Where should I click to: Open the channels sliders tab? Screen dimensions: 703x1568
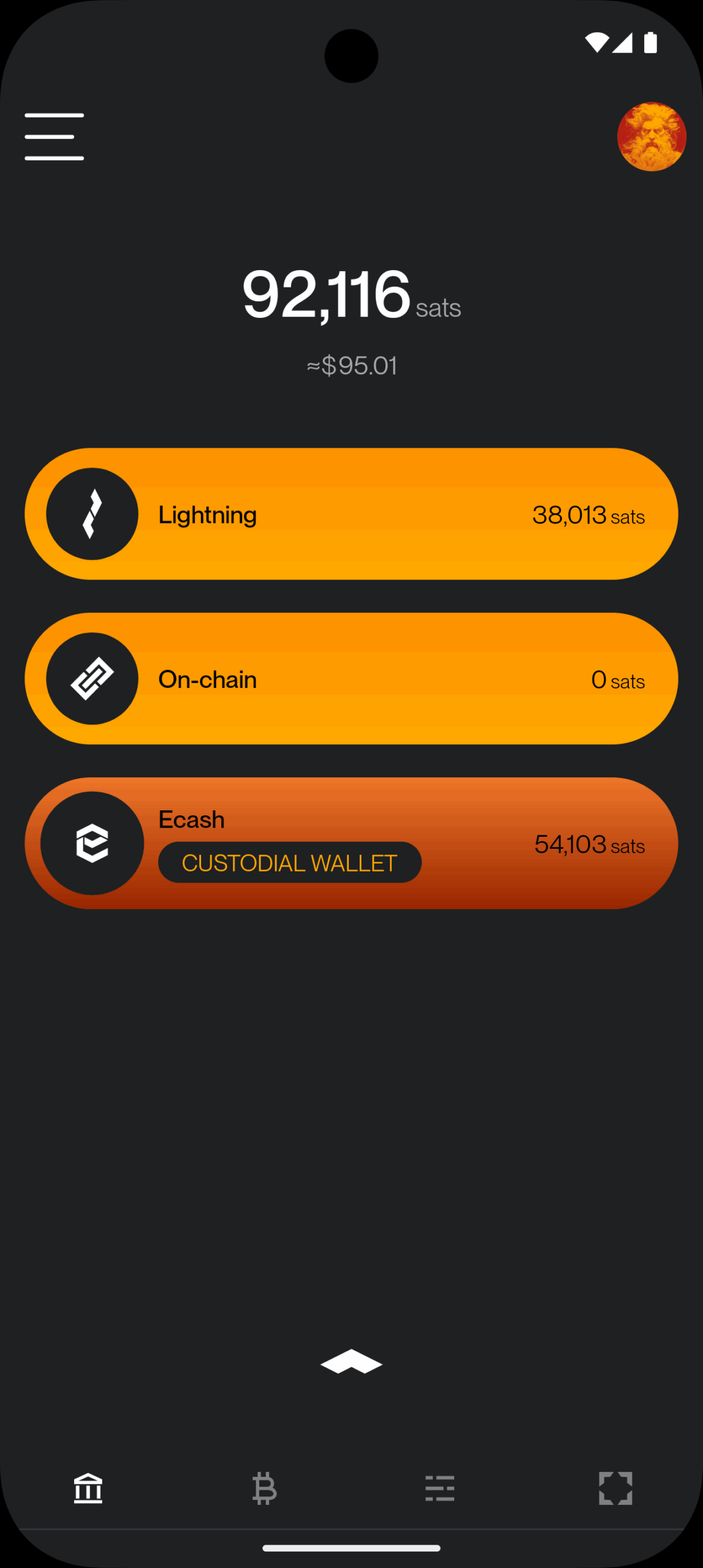point(439,1488)
